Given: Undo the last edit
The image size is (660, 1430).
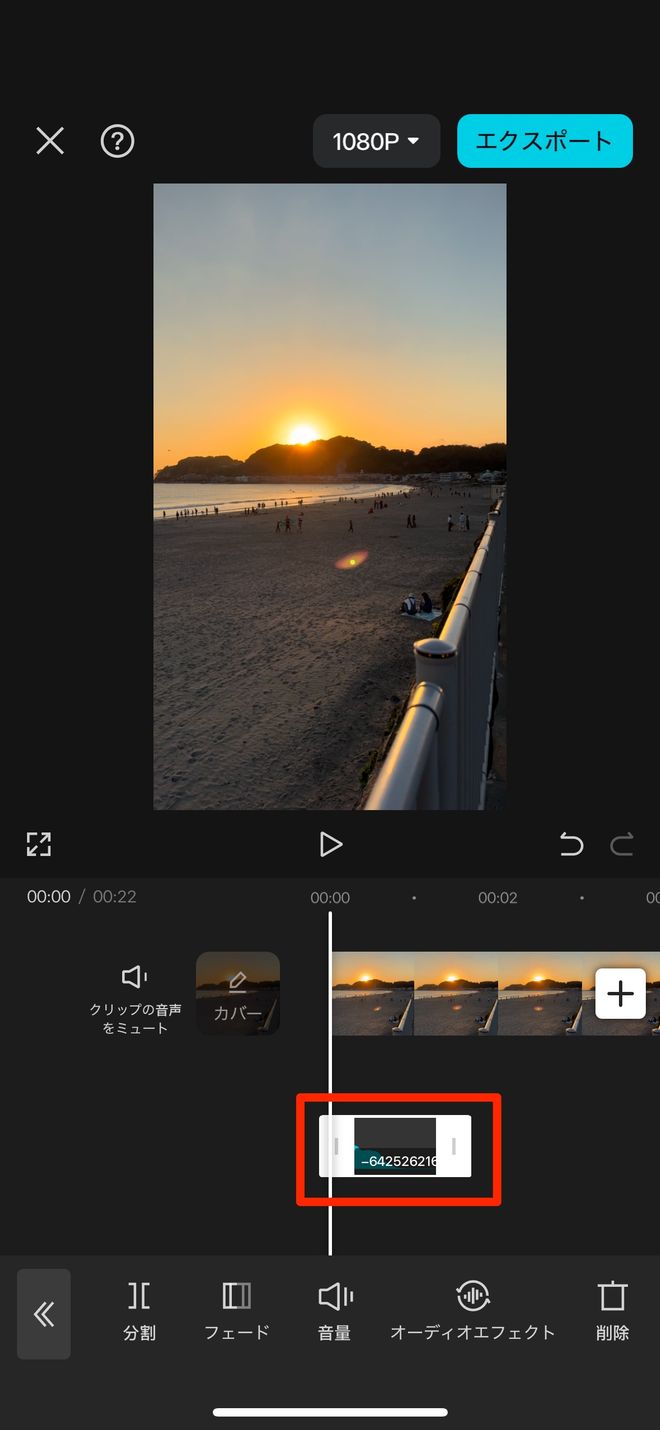Looking at the screenshot, I should [571, 845].
